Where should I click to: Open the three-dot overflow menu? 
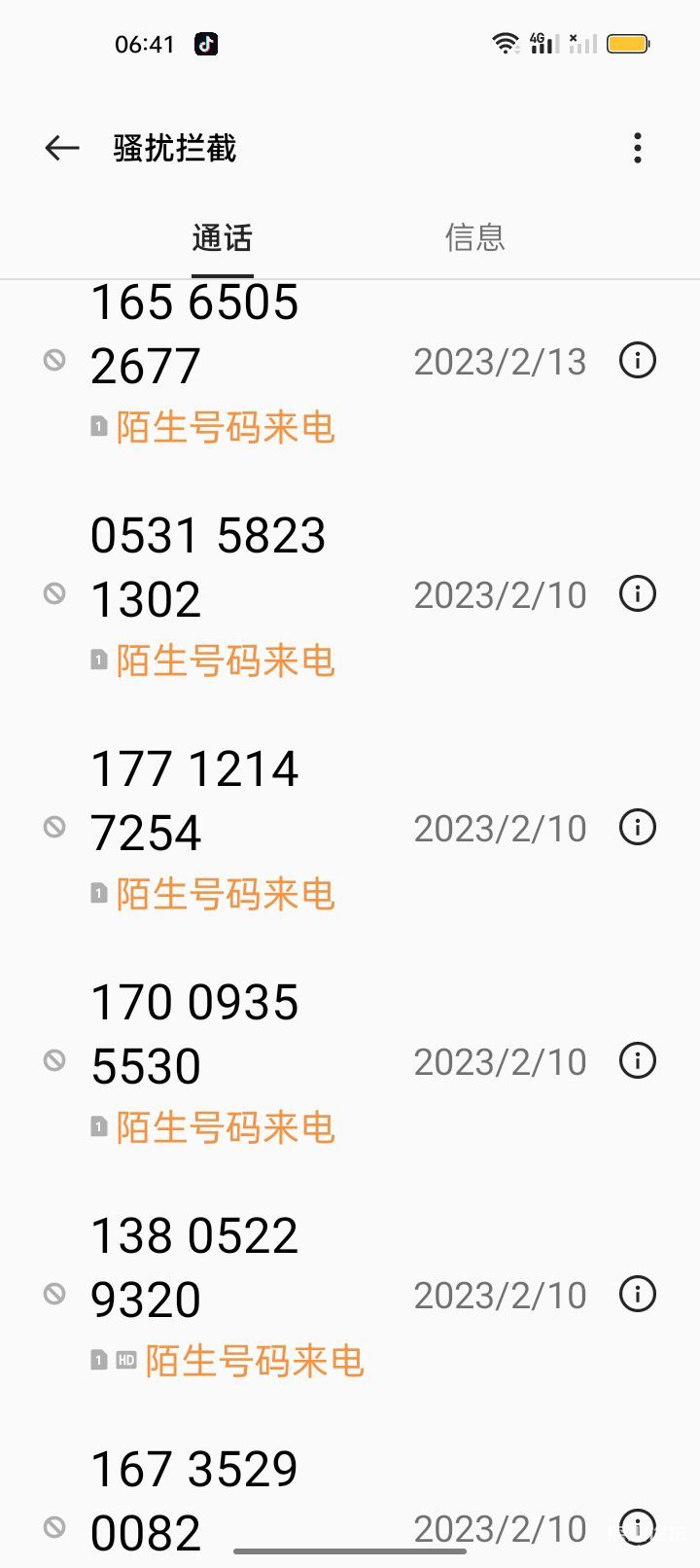638,148
